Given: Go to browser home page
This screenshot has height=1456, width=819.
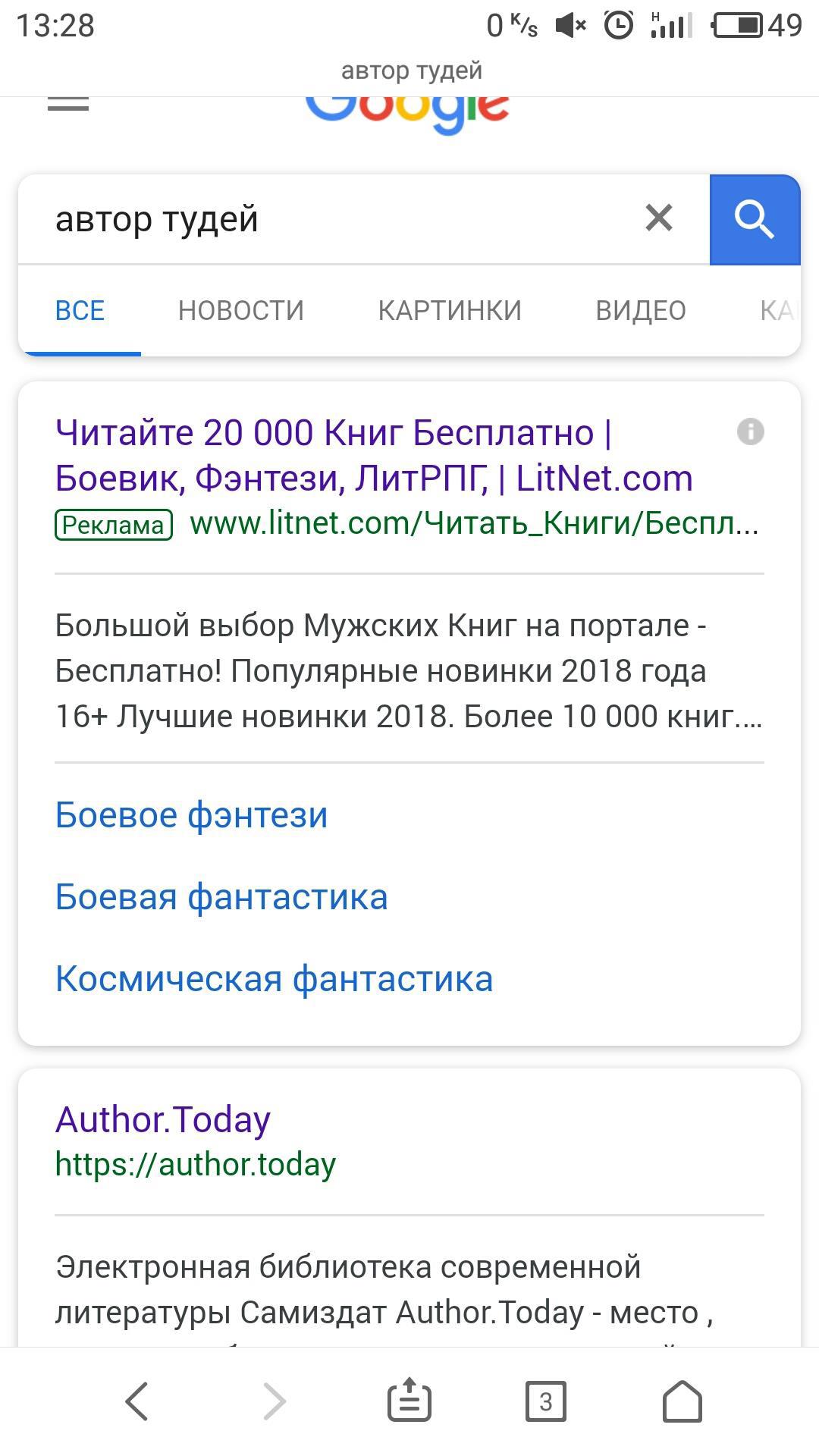Looking at the screenshot, I should [682, 1401].
